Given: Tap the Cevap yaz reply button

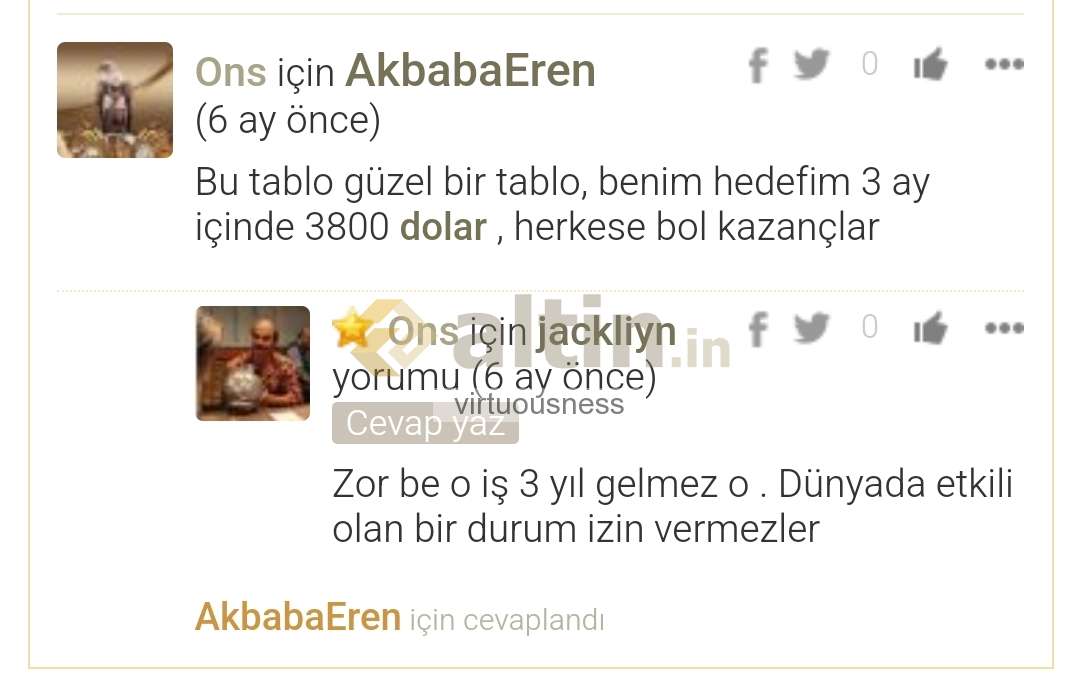Looking at the screenshot, I should pos(424,424).
